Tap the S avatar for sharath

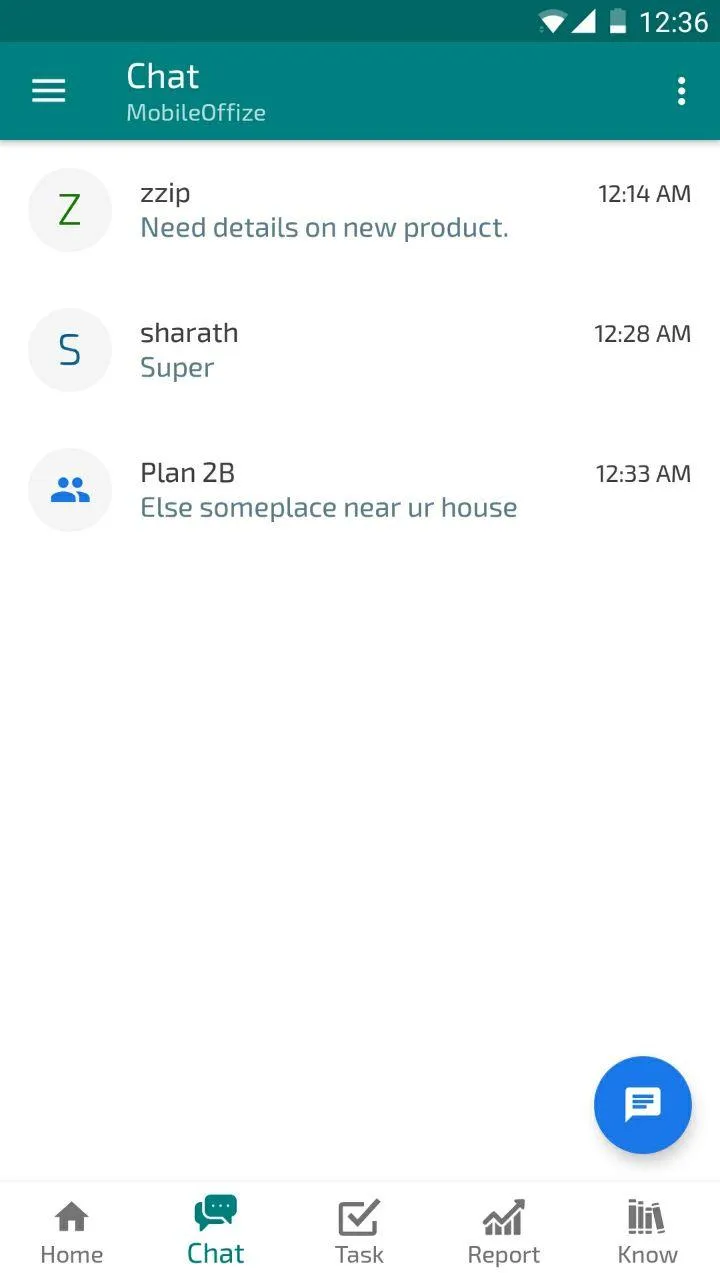coord(70,350)
